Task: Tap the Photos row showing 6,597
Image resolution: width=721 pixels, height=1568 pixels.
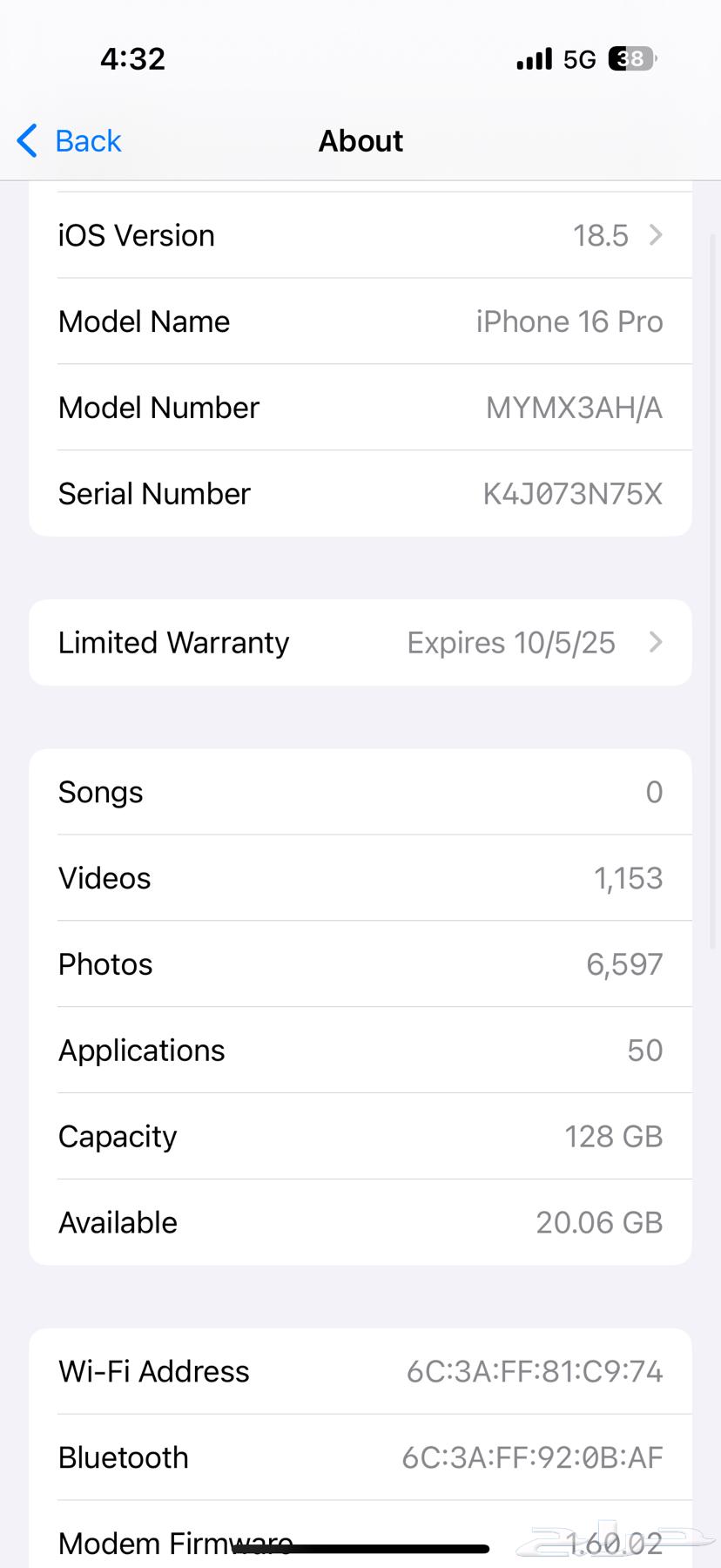Action: tap(360, 963)
